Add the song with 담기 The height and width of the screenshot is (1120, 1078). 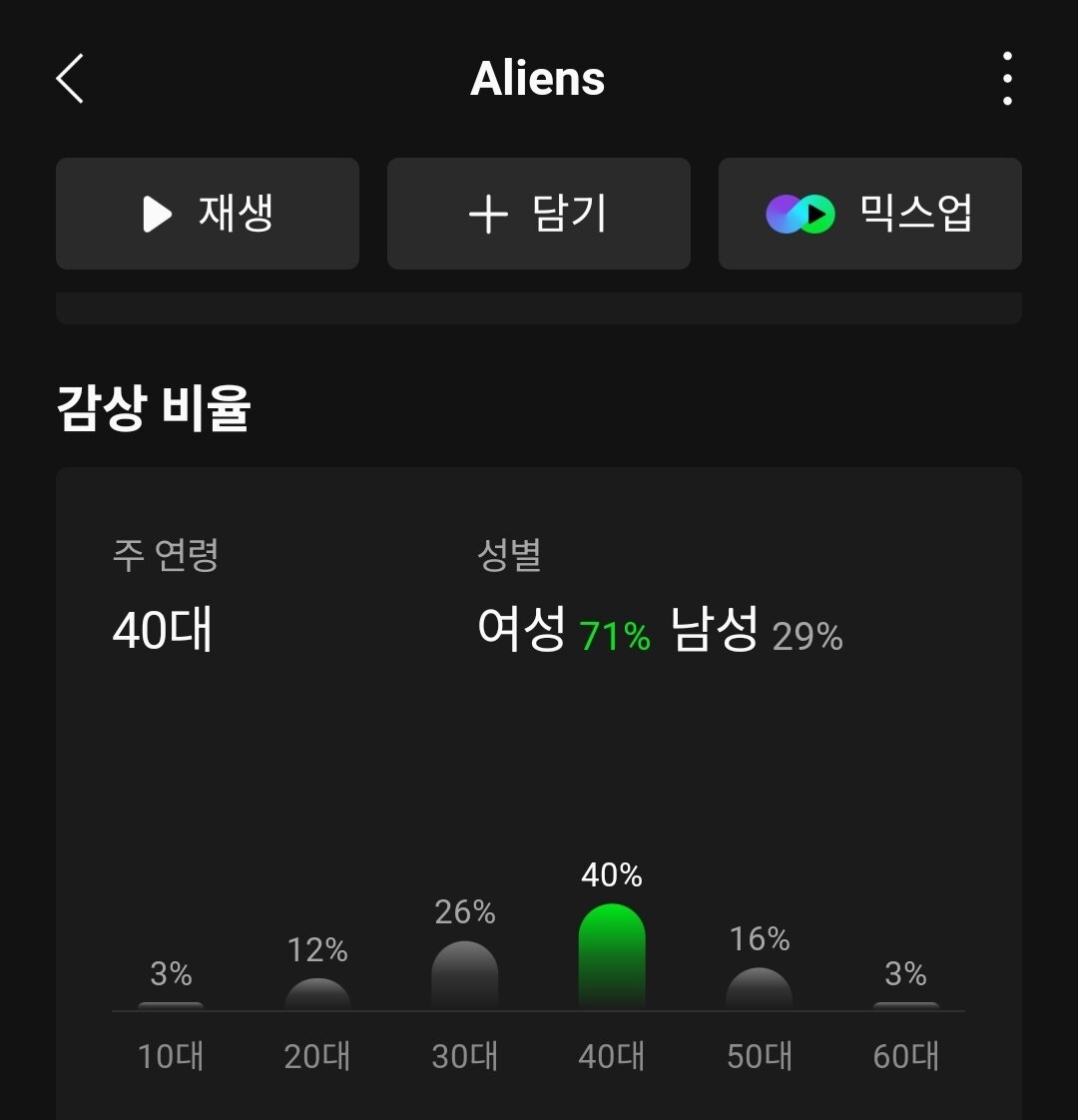539,214
